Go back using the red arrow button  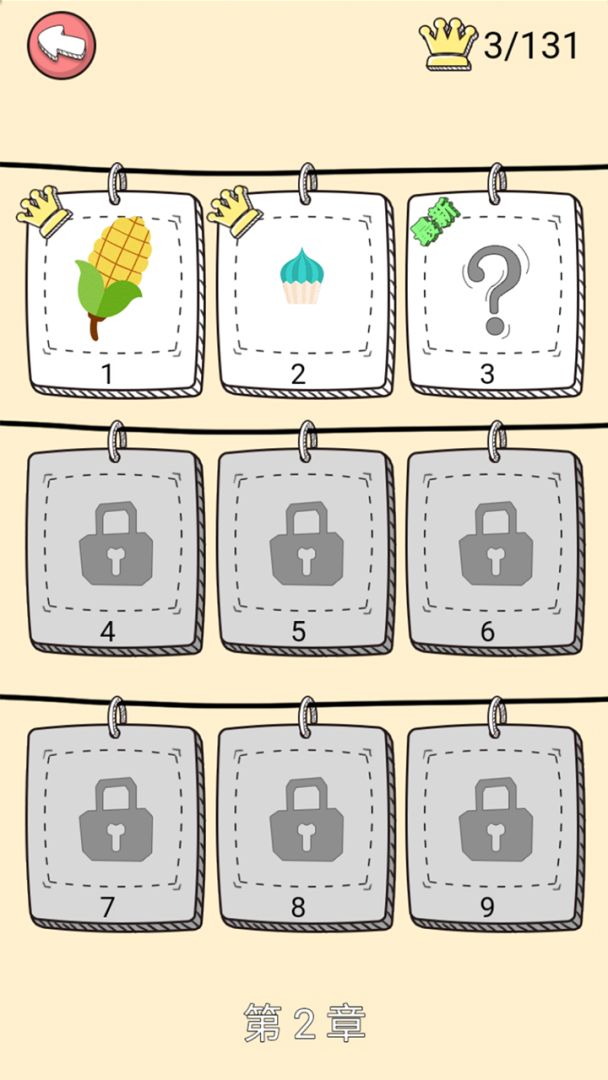pos(62,45)
